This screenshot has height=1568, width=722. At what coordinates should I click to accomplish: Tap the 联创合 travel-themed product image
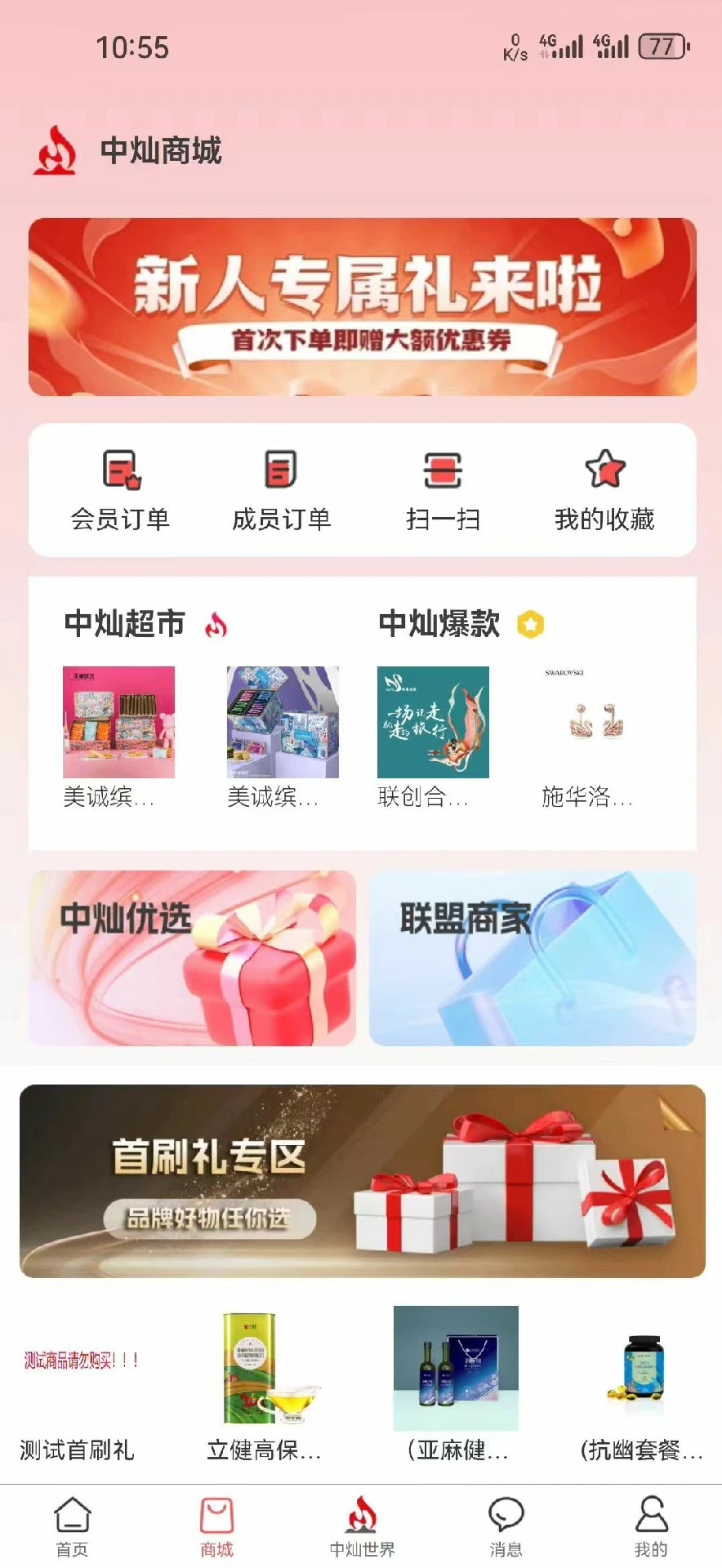433,723
